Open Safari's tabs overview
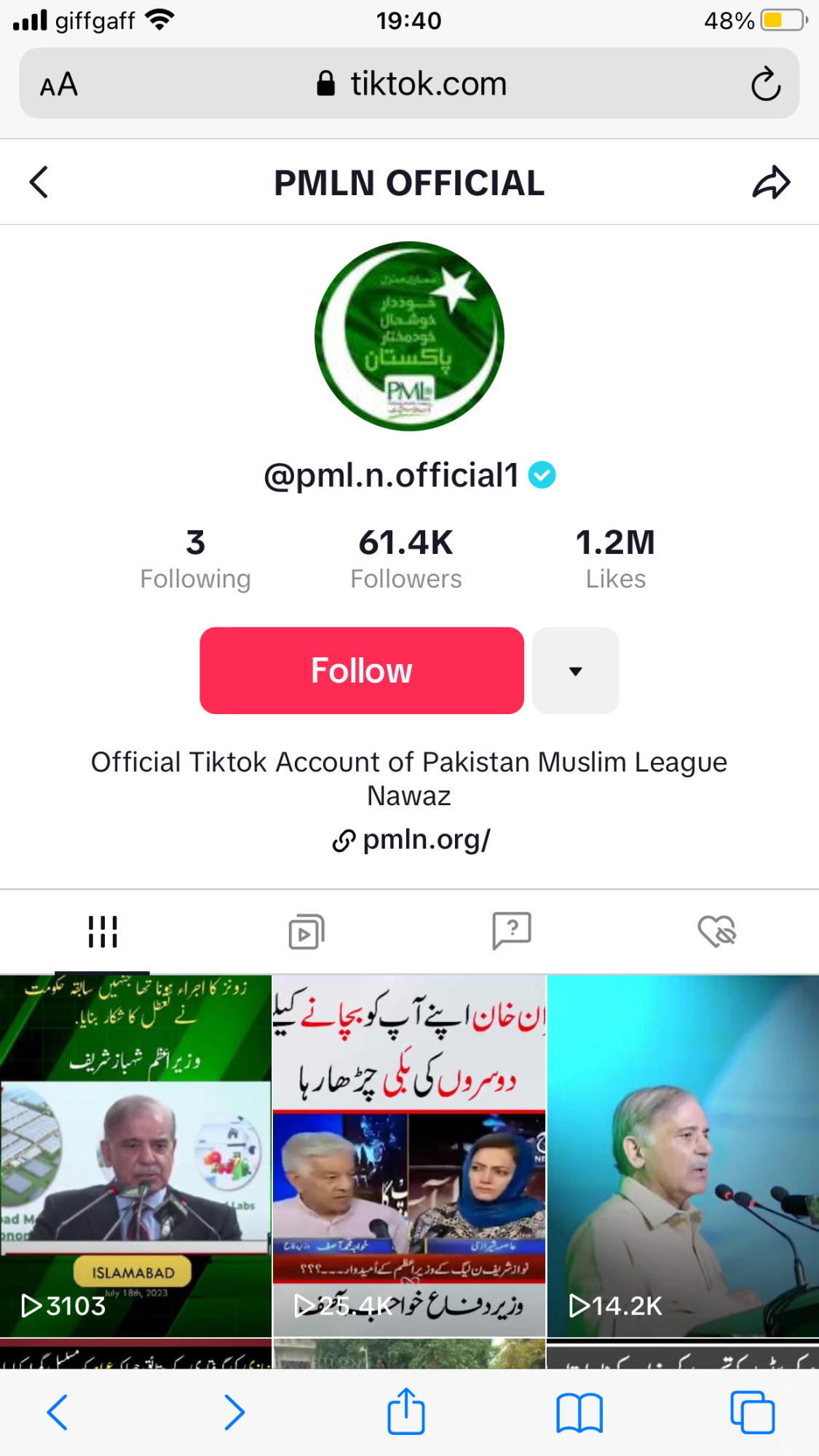This screenshot has height=1456, width=819. click(x=752, y=1412)
